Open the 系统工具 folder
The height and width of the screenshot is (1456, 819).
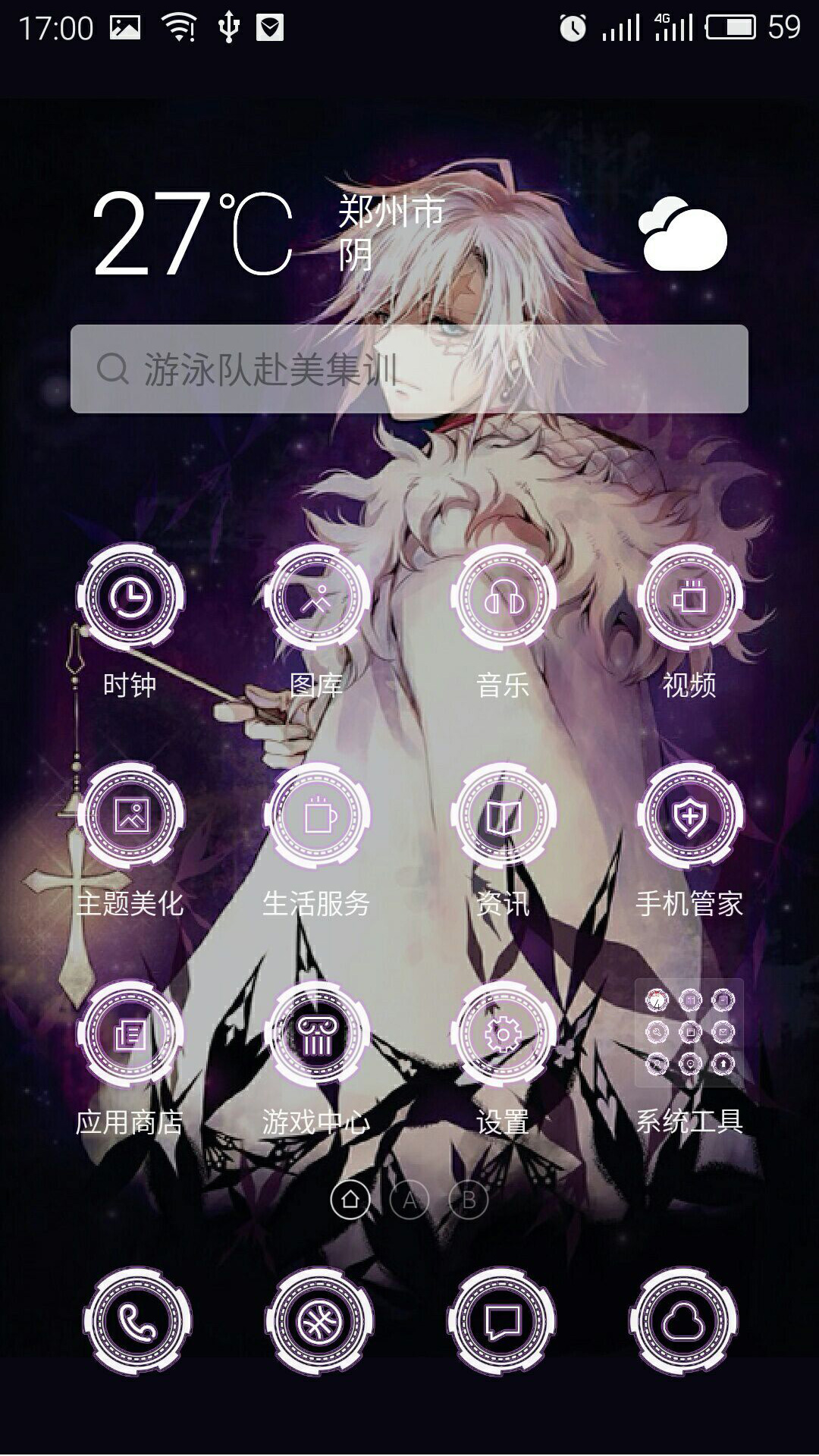[689, 1033]
